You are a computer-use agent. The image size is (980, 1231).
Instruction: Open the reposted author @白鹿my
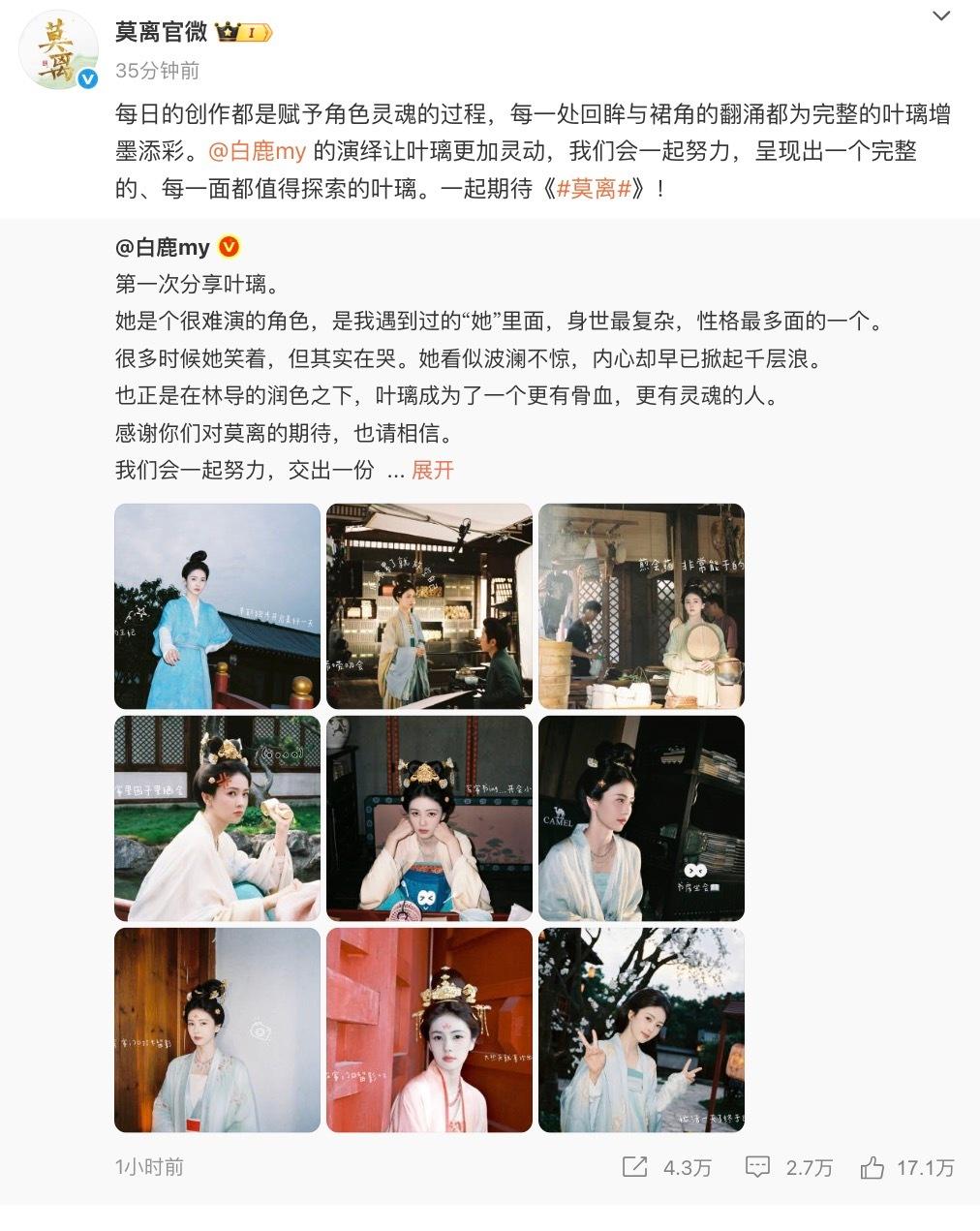point(163,248)
